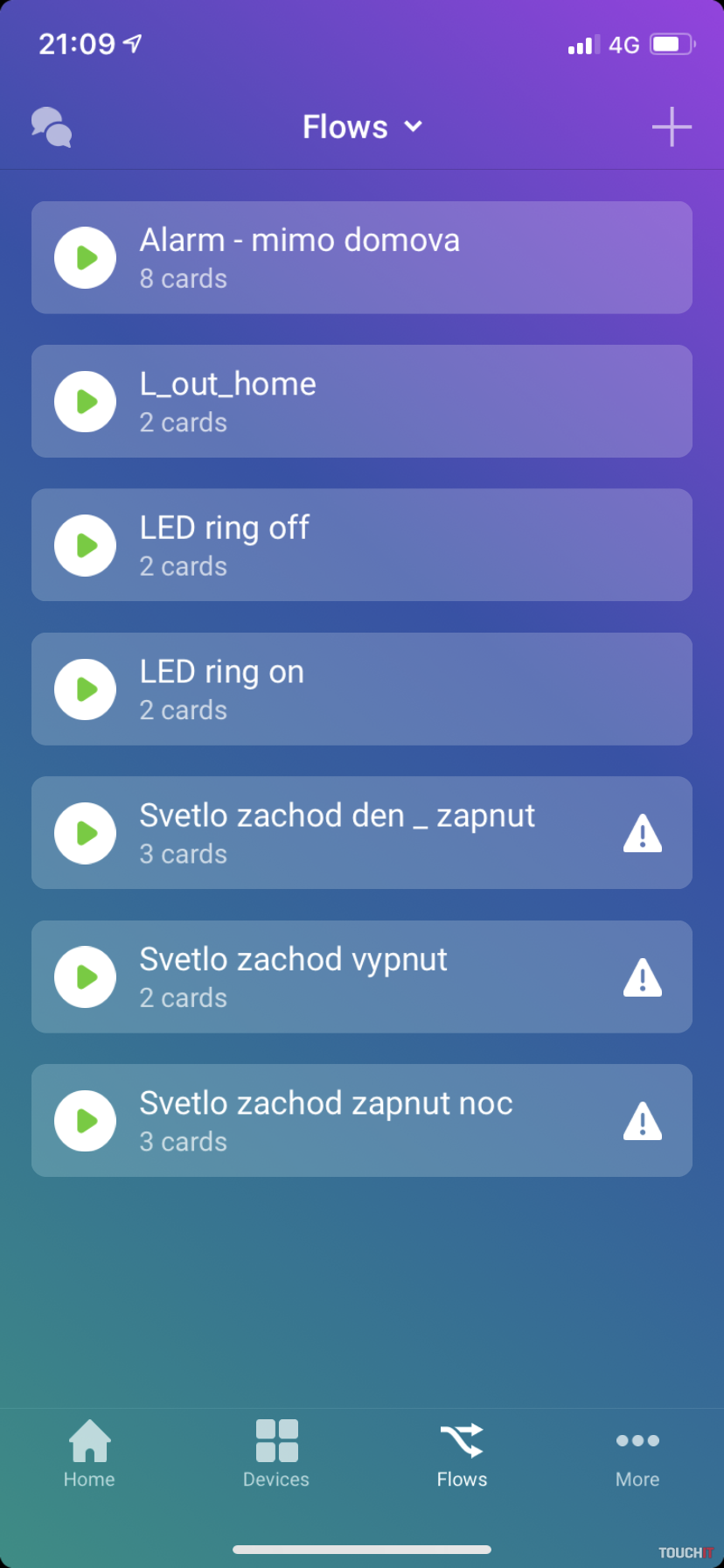
Task: Start the L_out_home flow play button
Action: click(85, 402)
